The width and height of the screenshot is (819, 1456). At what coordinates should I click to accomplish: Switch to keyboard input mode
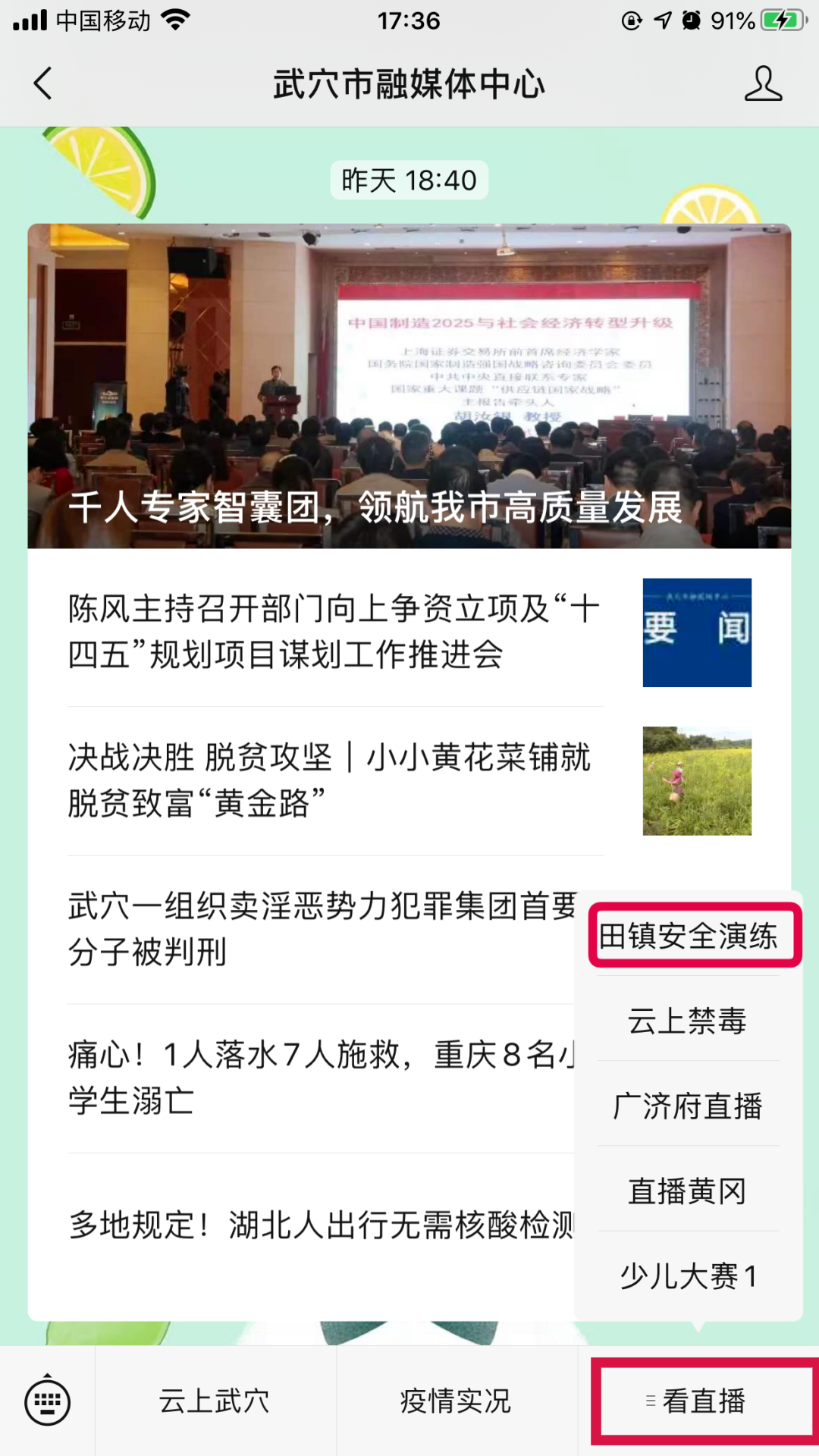click(47, 1401)
